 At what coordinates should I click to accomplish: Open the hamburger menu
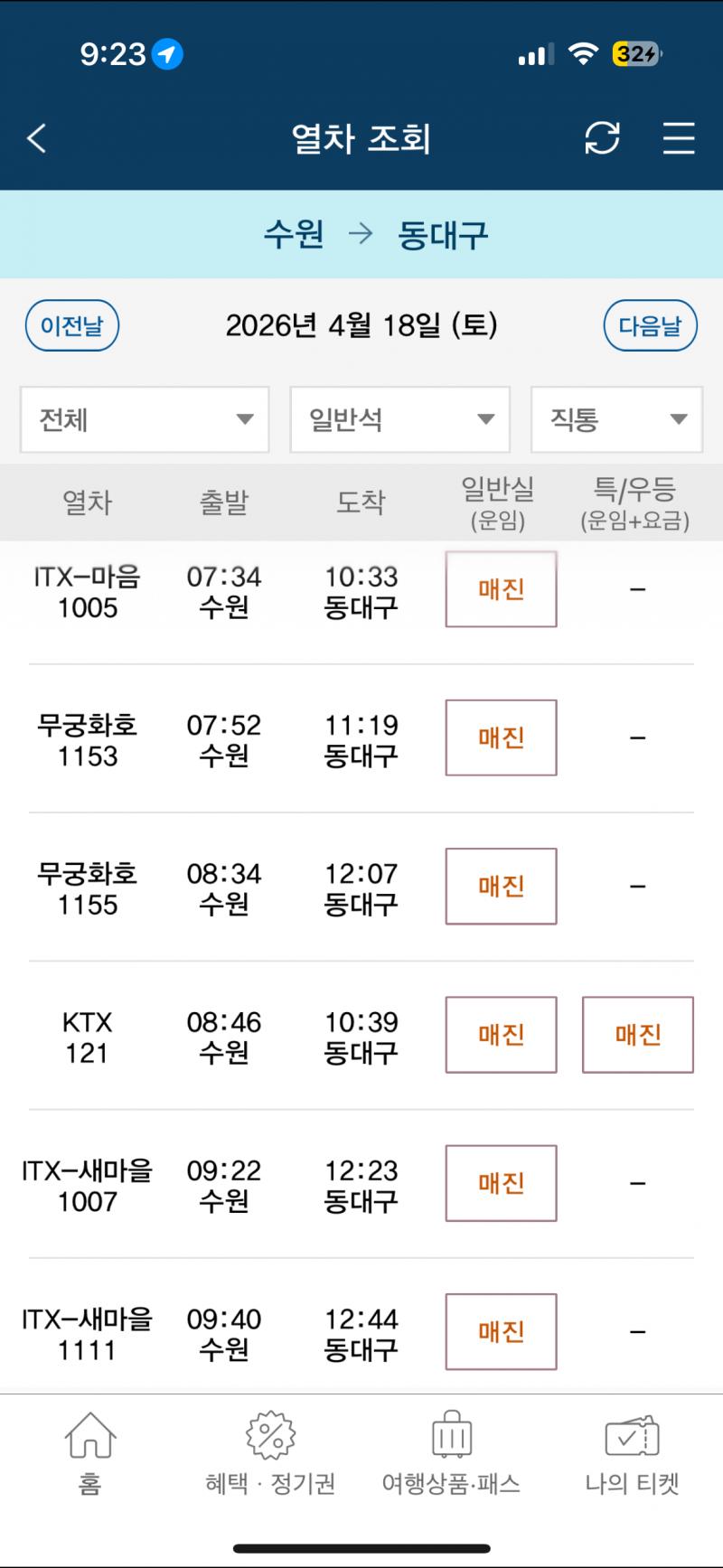pos(679,138)
